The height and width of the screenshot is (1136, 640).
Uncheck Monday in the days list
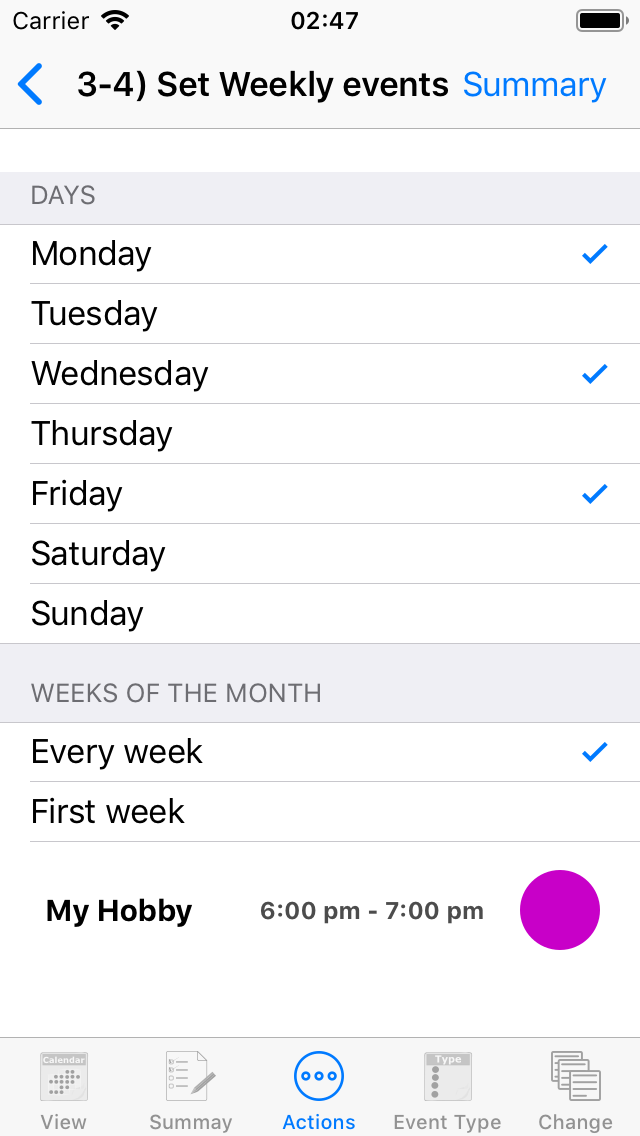pos(320,254)
